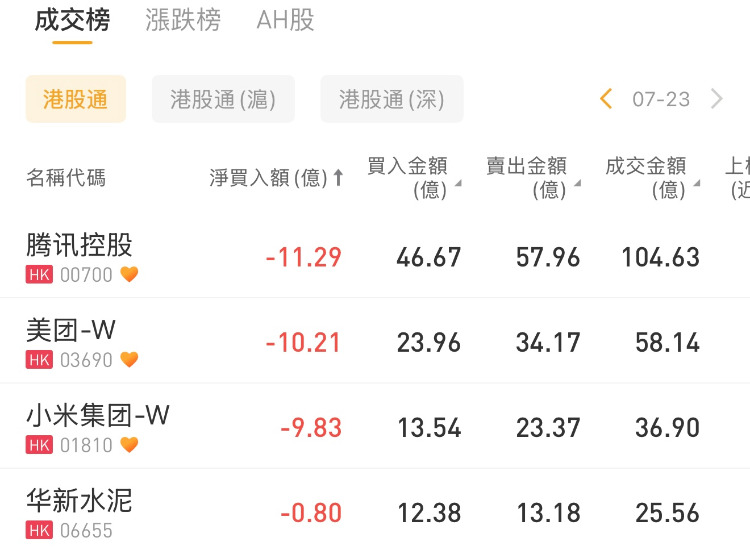Sort by 淨買入額(億) column

(x=276, y=178)
